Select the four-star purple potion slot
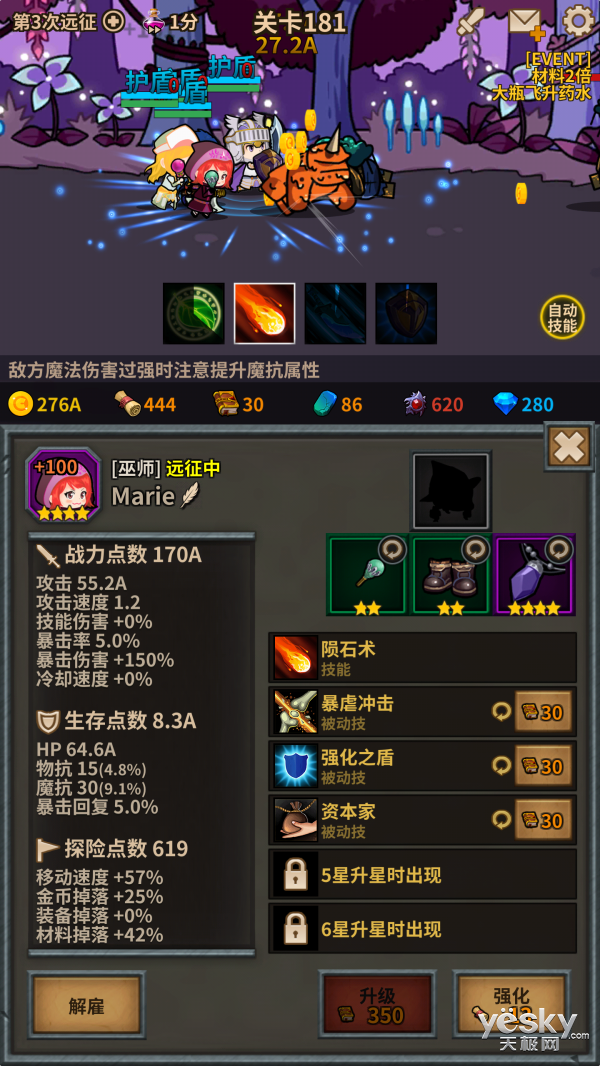This screenshot has width=600, height=1066. (x=534, y=575)
